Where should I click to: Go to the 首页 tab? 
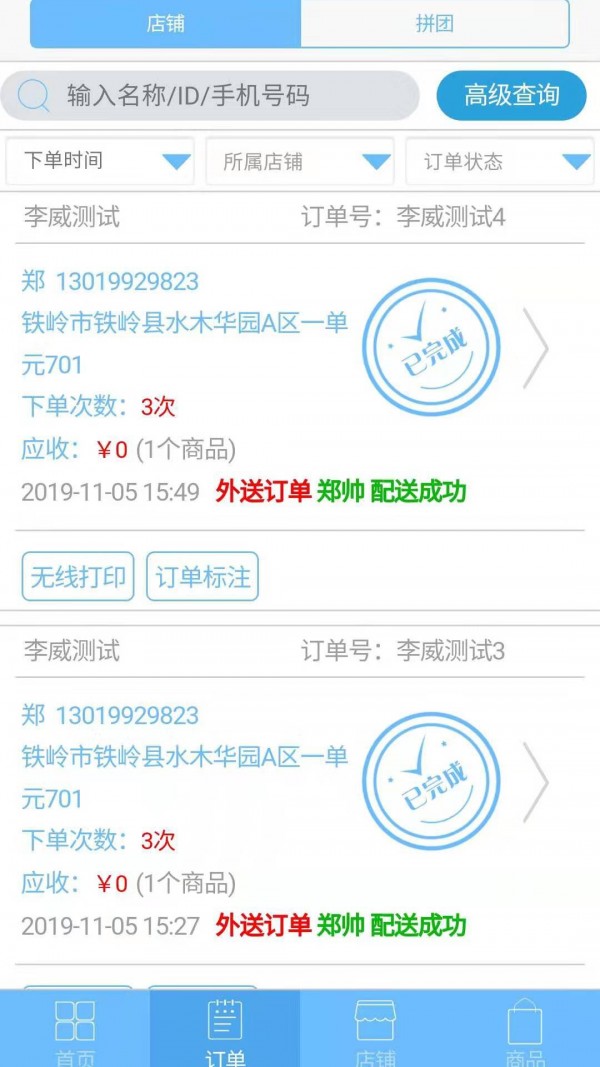tap(75, 1030)
